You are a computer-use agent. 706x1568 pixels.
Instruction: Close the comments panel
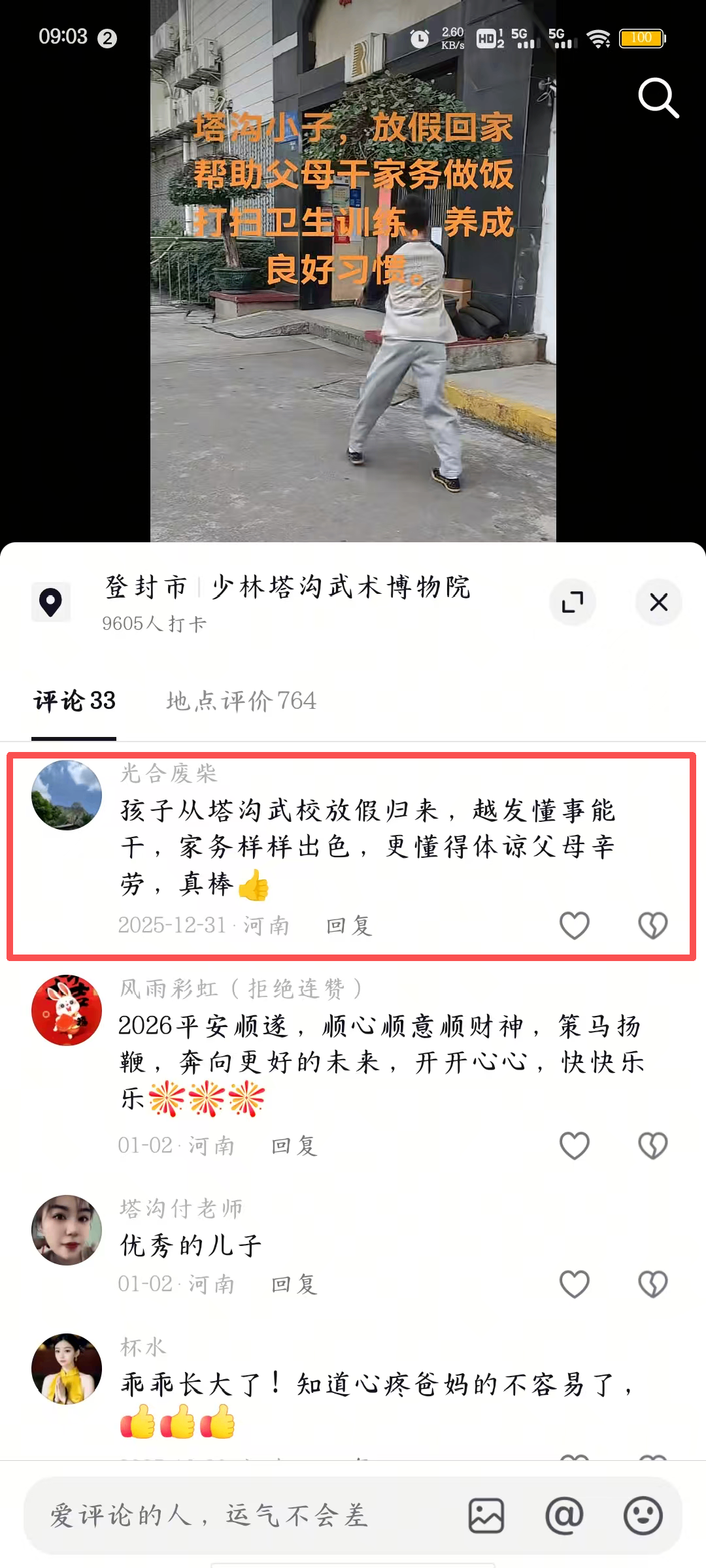(x=658, y=602)
